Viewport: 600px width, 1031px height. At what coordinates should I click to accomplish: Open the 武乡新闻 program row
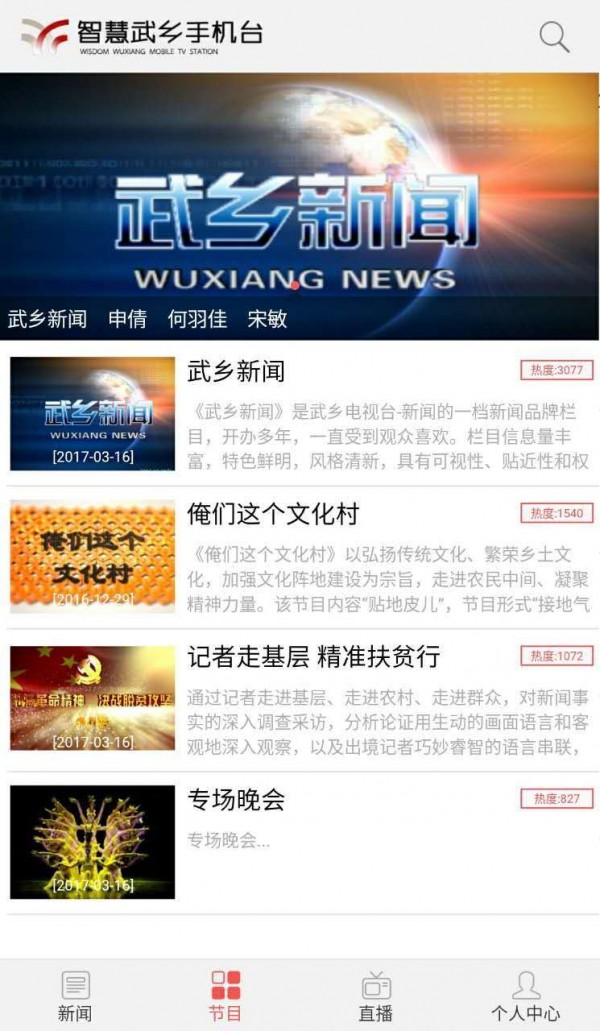click(x=300, y=414)
